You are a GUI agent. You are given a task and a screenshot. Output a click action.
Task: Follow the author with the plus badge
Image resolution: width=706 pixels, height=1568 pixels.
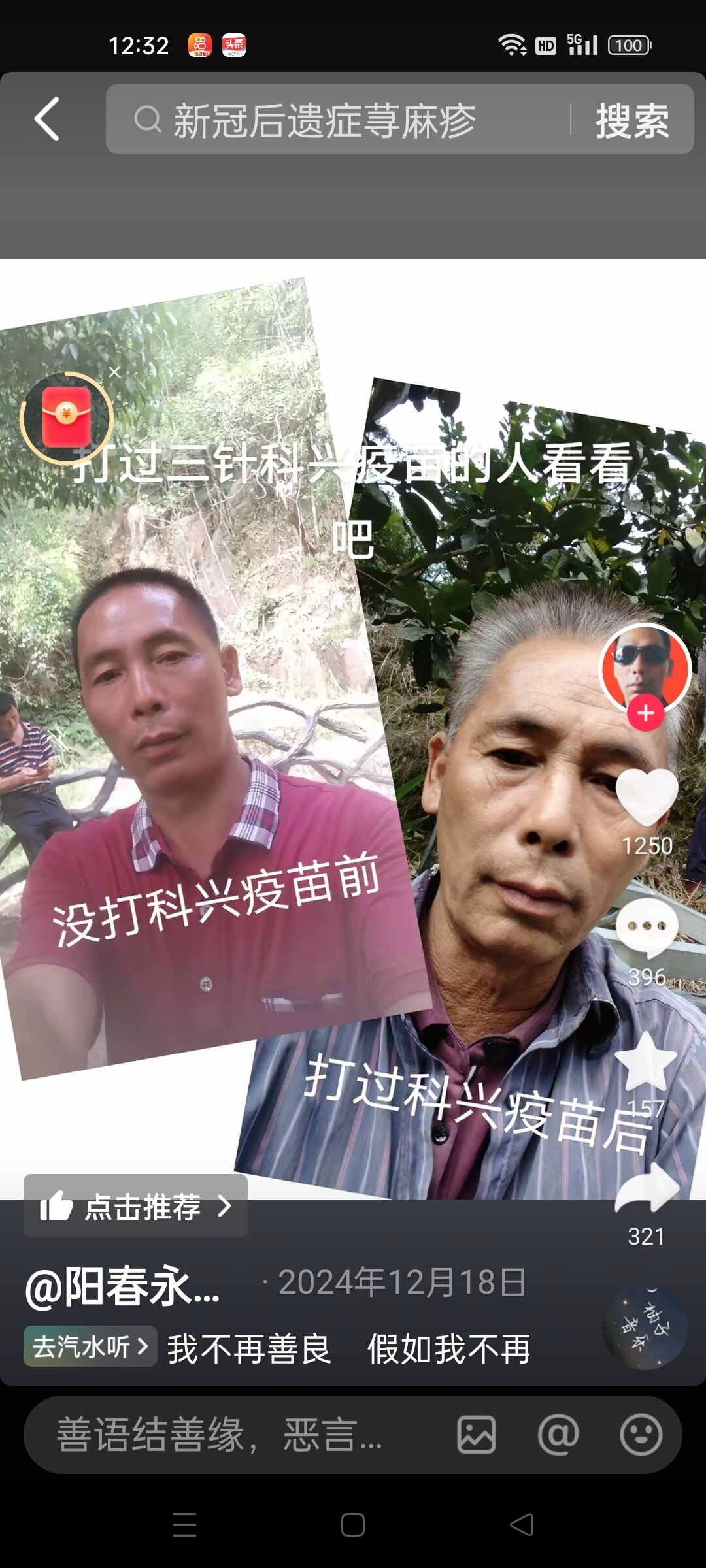click(646, 713)
